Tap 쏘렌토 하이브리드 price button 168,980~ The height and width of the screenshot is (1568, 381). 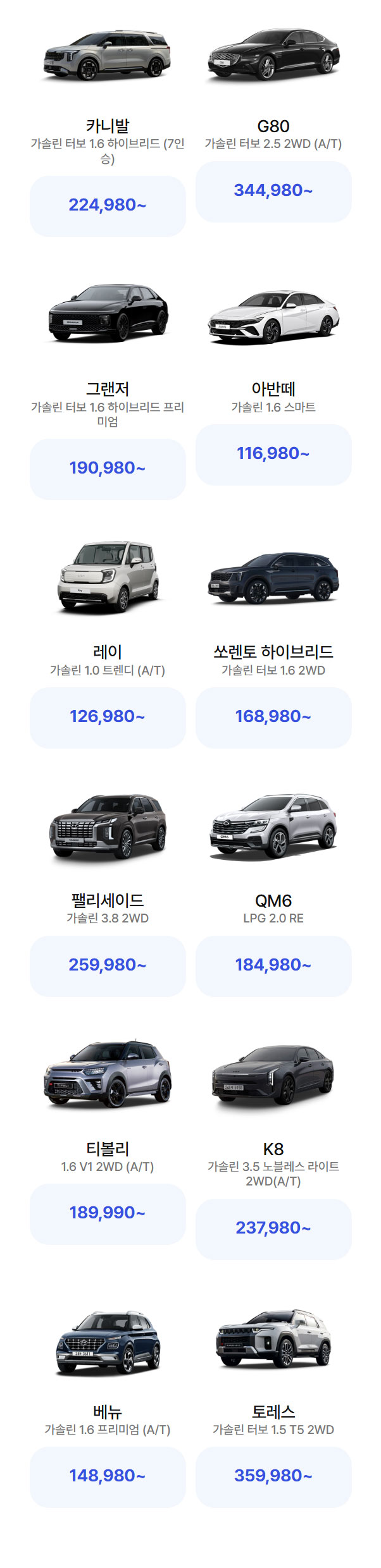click(x=273, y=717)
